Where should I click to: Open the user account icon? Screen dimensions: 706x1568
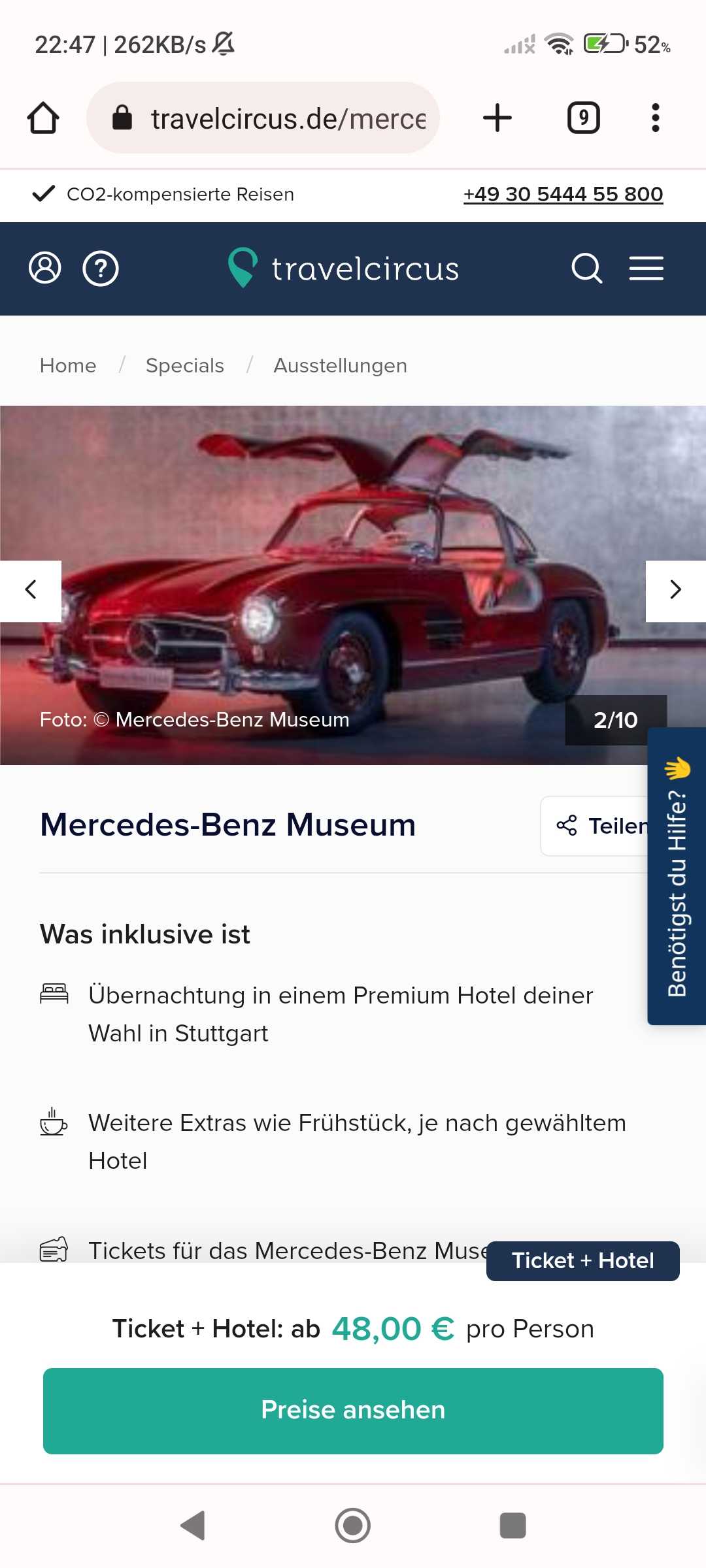pyautogui.click(x=45, y=269)
